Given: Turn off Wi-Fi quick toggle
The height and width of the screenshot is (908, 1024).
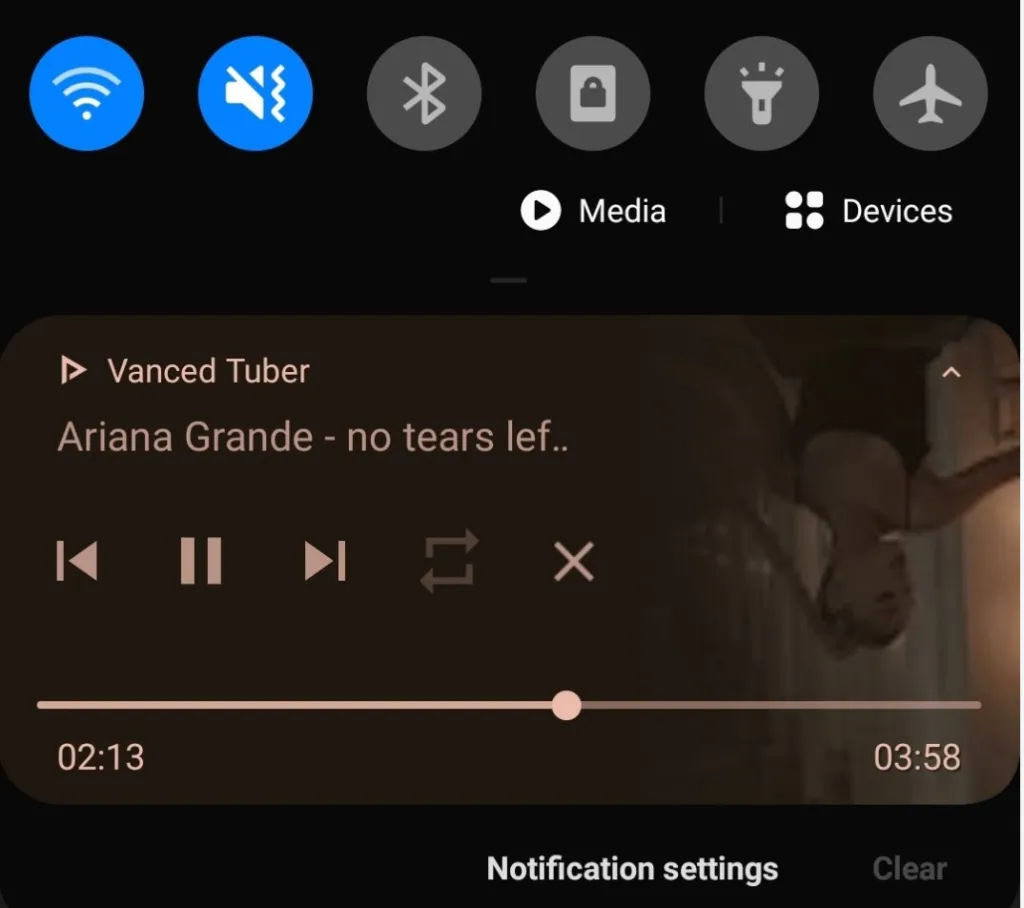Looking at the screenshot, I should [x=87, y=95].
